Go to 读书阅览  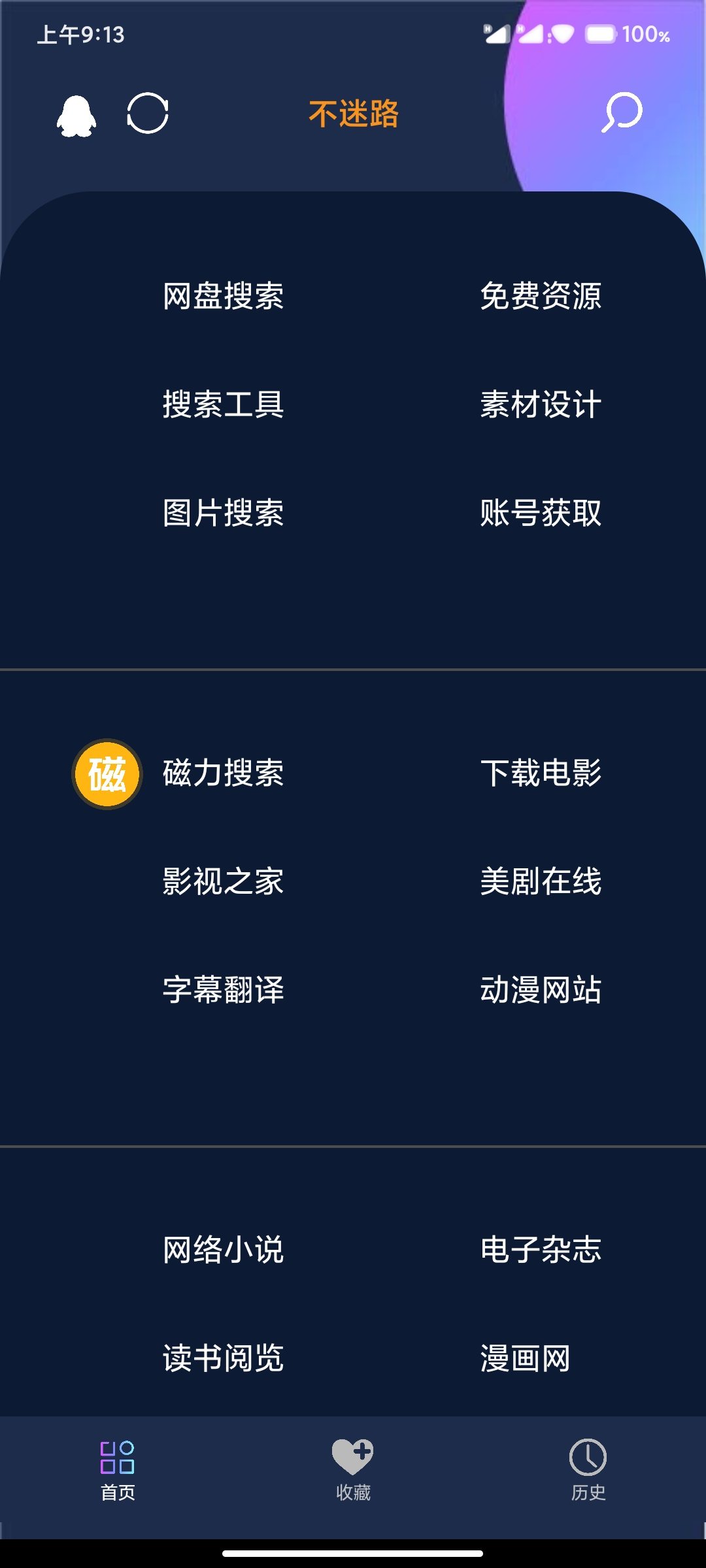[223, 1359]
